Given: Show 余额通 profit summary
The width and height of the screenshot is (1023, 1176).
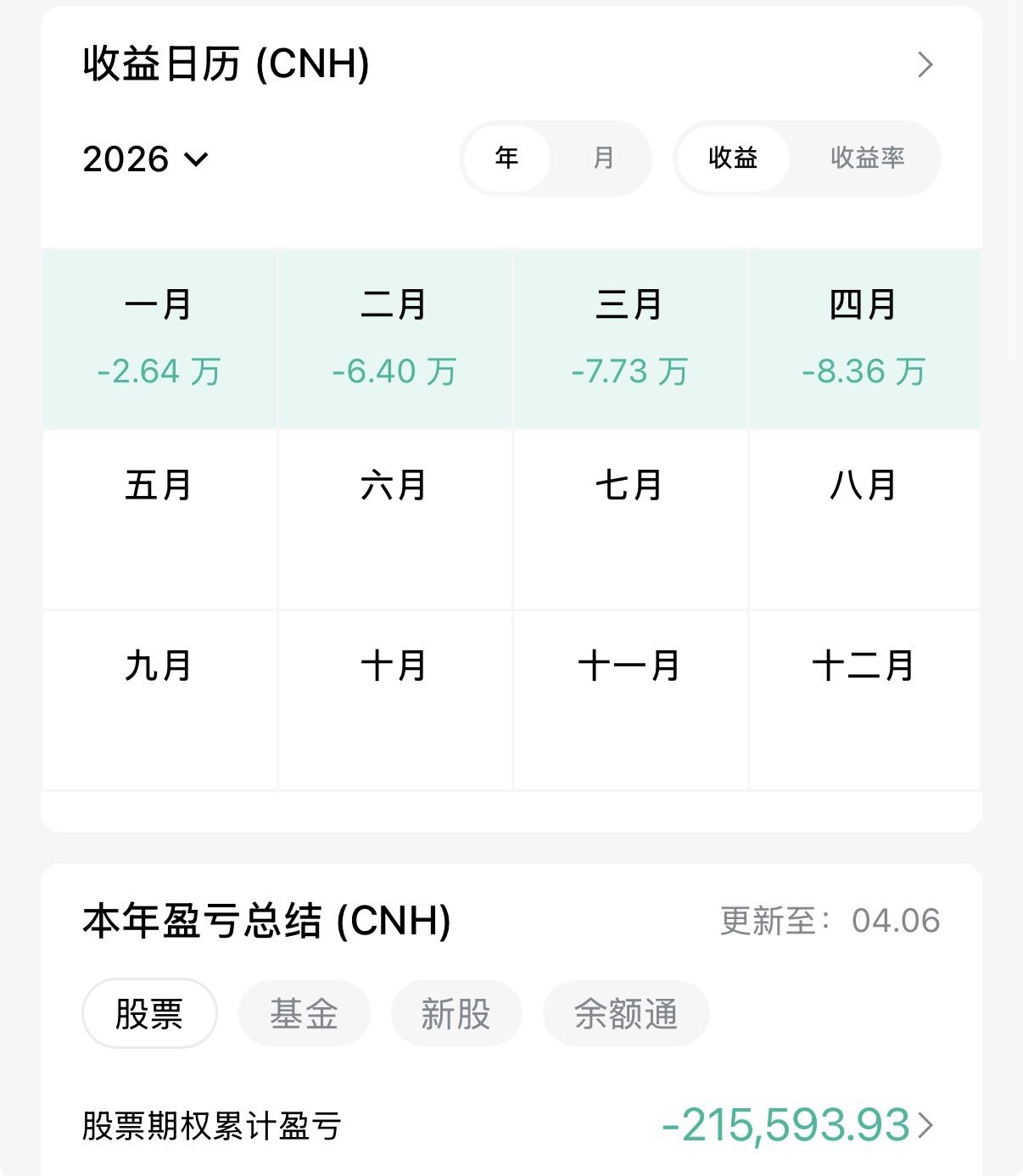Looking at the screenshot, I should (x=625, y=1014).
